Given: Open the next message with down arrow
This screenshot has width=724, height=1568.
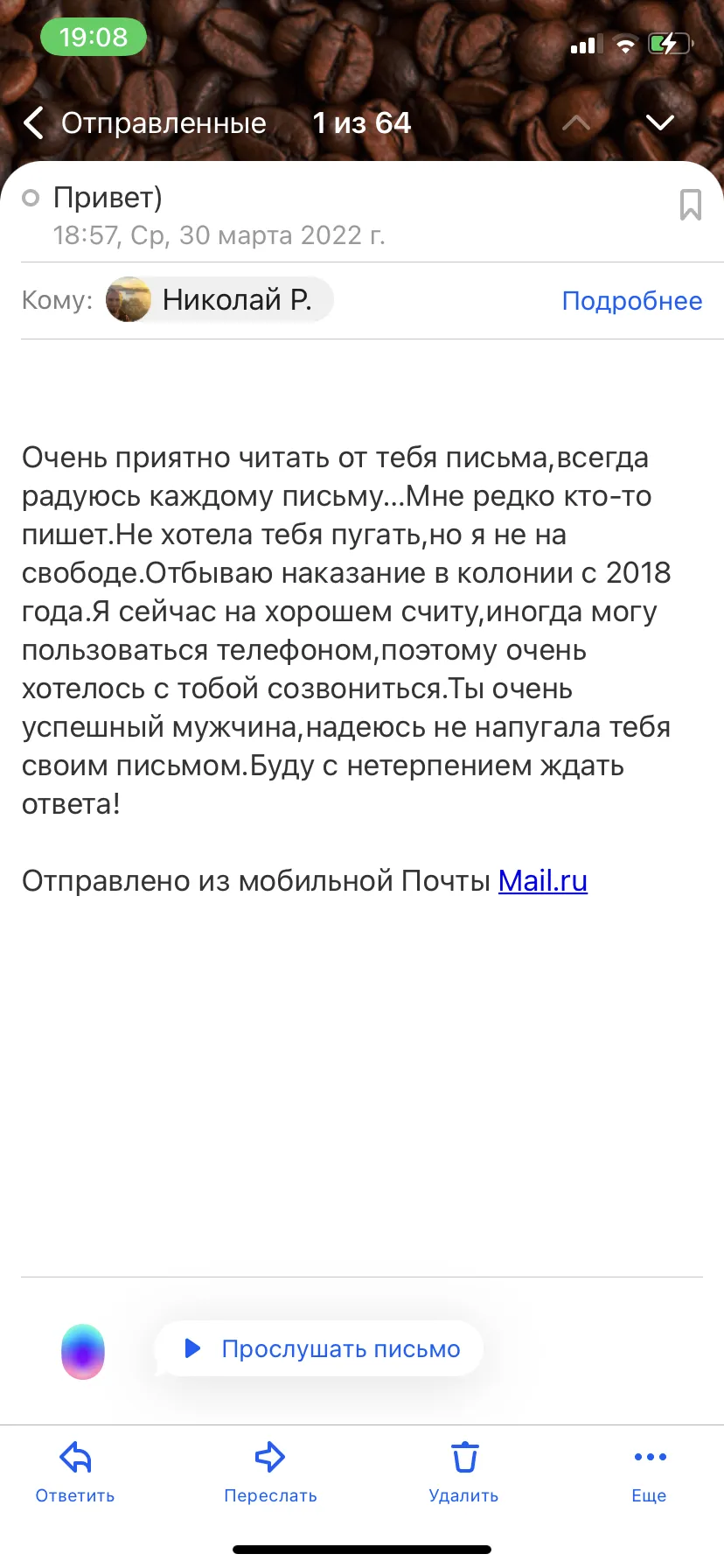Looking at the screenshot, I should (x=660, y=122).
